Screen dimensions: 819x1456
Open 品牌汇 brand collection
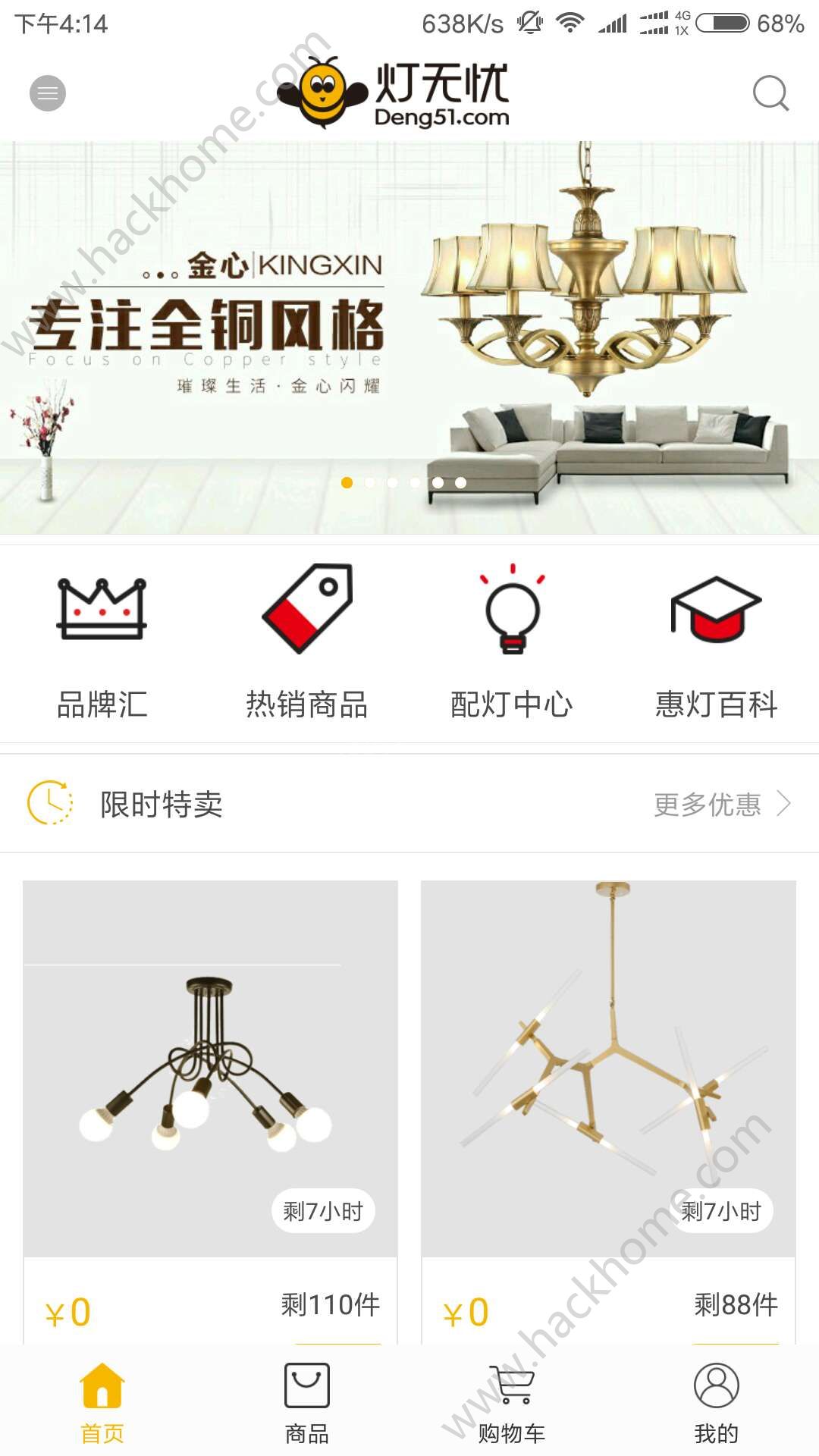102,641
